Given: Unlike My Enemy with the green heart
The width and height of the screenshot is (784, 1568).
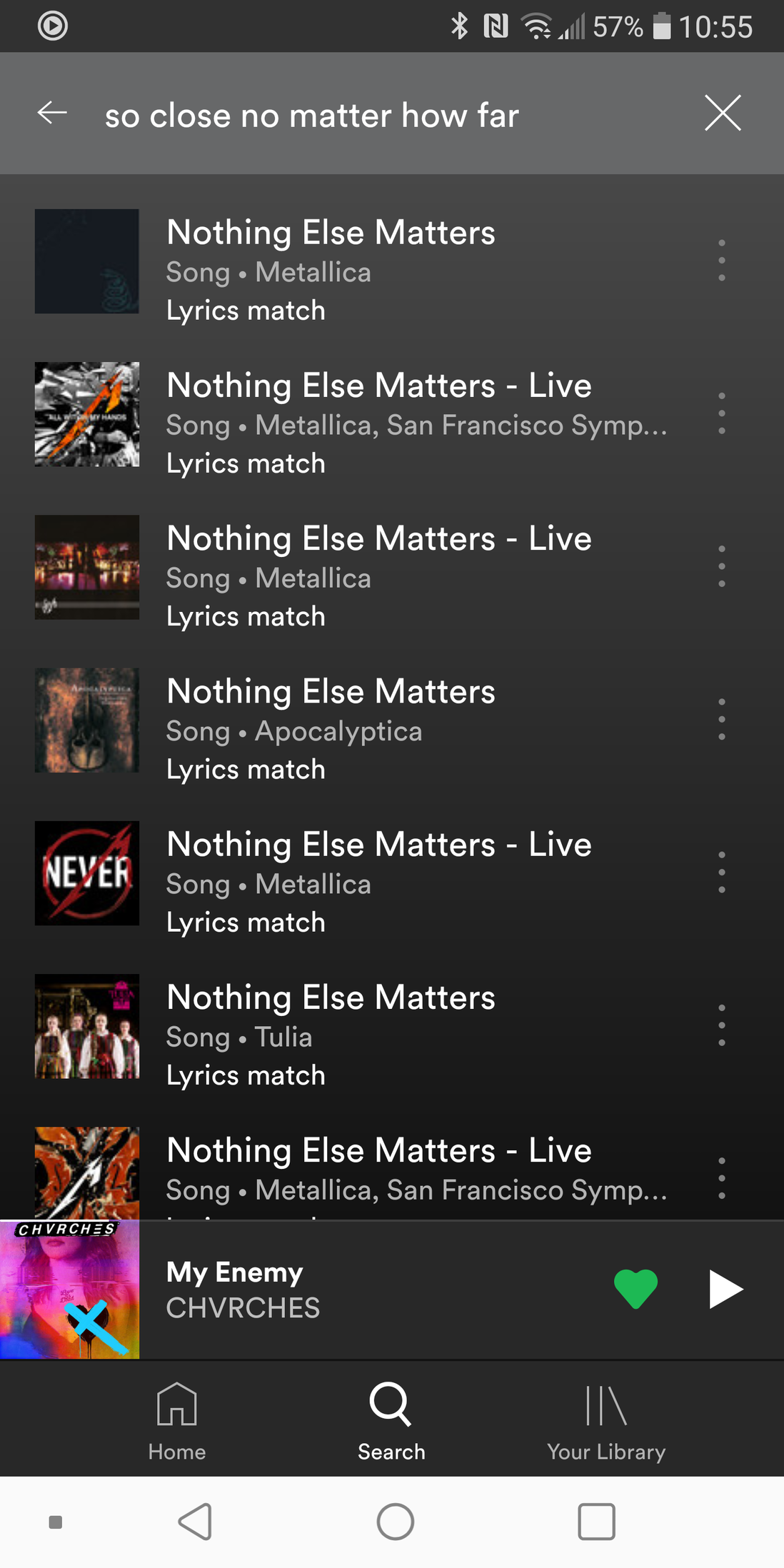Looking at the screenshot, I should pos(635,1289).
